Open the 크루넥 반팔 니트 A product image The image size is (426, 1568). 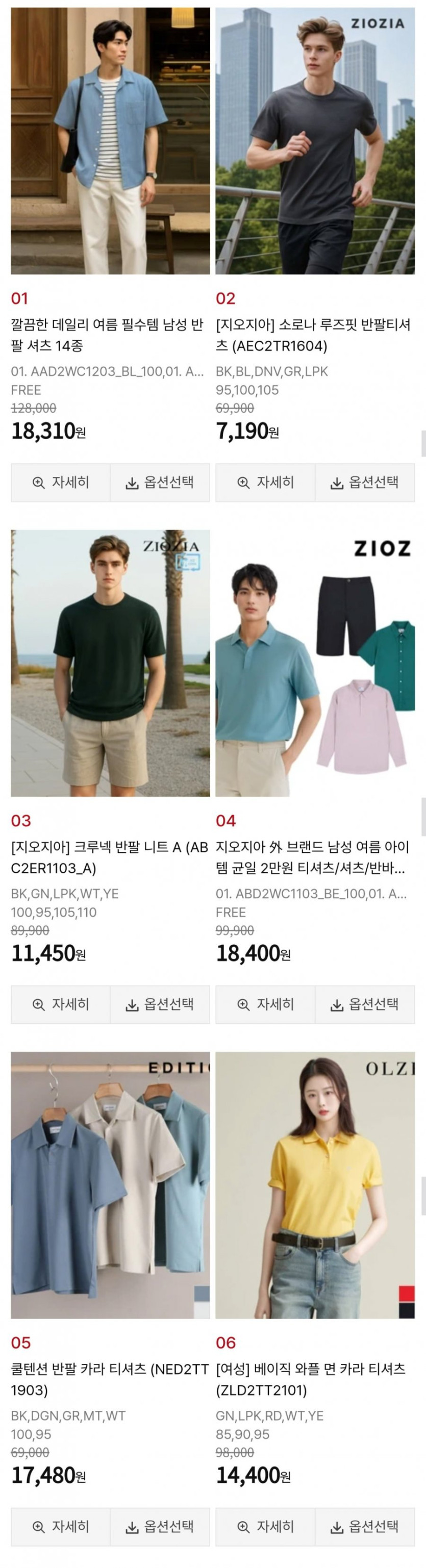tap(110, 663)
